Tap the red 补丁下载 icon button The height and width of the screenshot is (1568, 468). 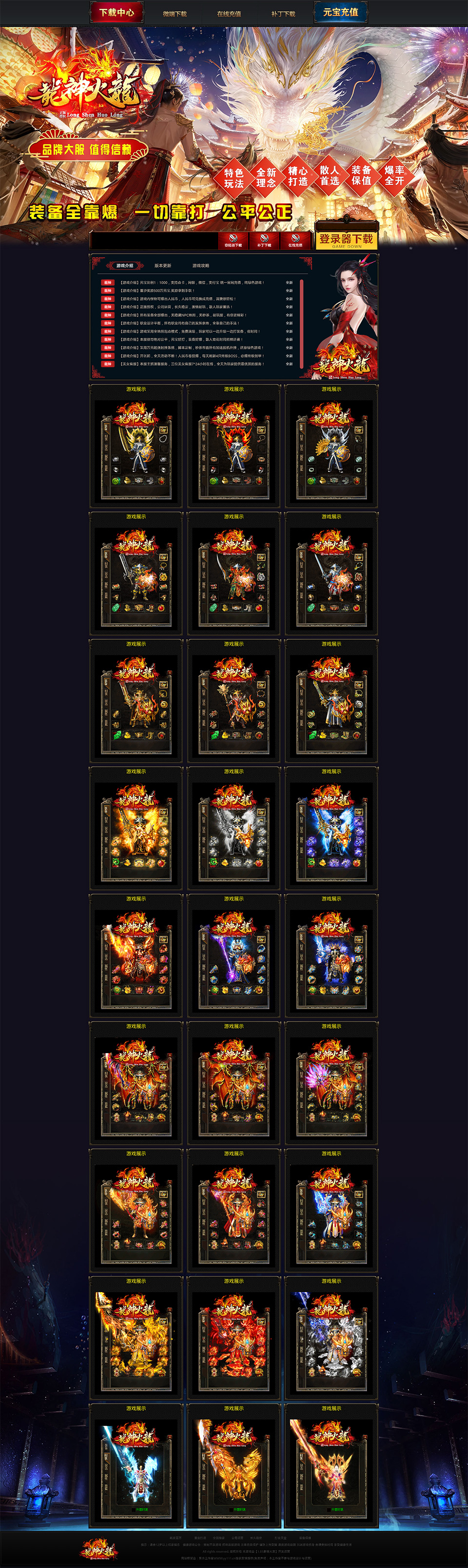(264, 241)
